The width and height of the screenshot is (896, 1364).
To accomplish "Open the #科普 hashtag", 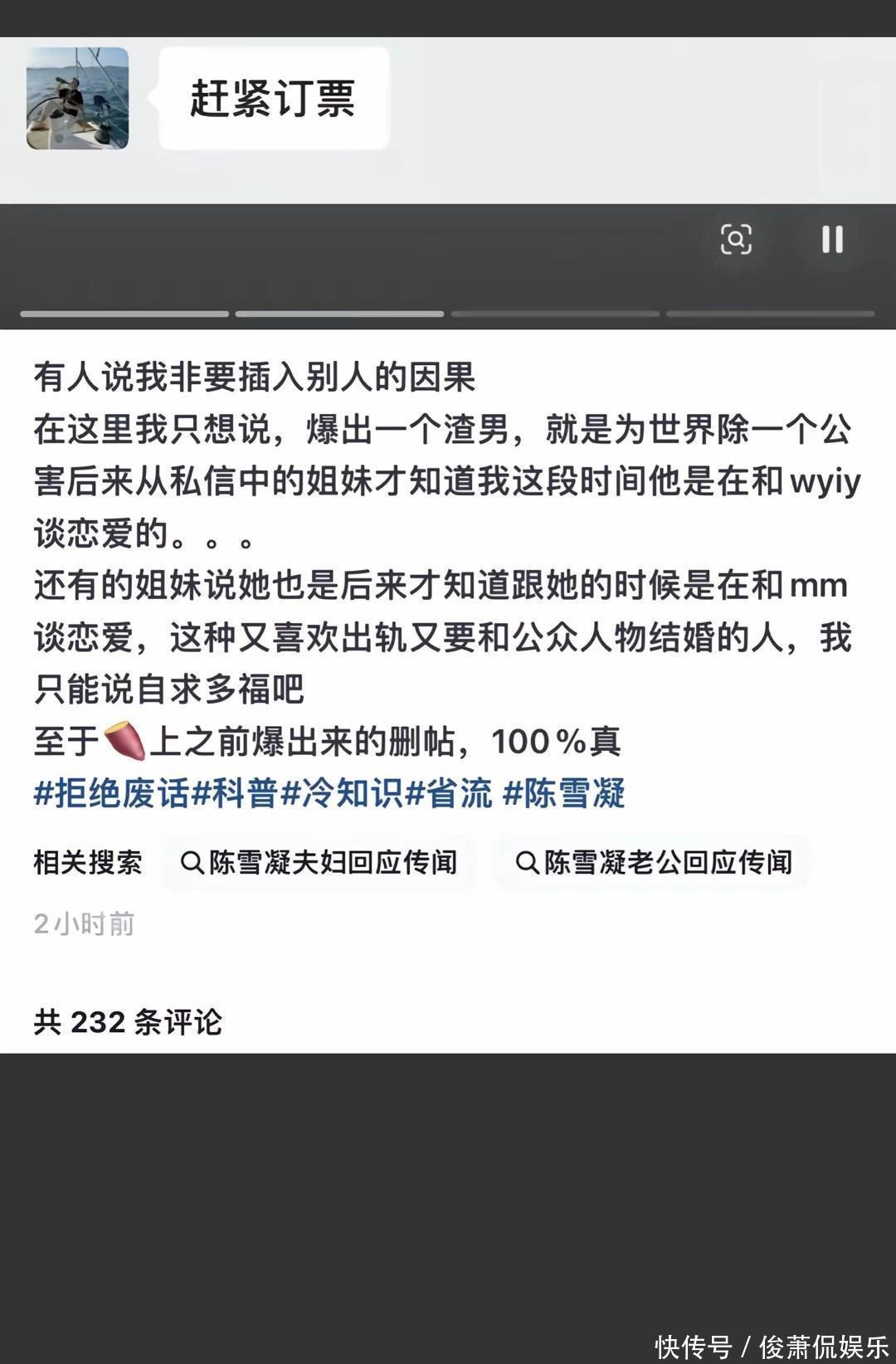I will 235,794.
